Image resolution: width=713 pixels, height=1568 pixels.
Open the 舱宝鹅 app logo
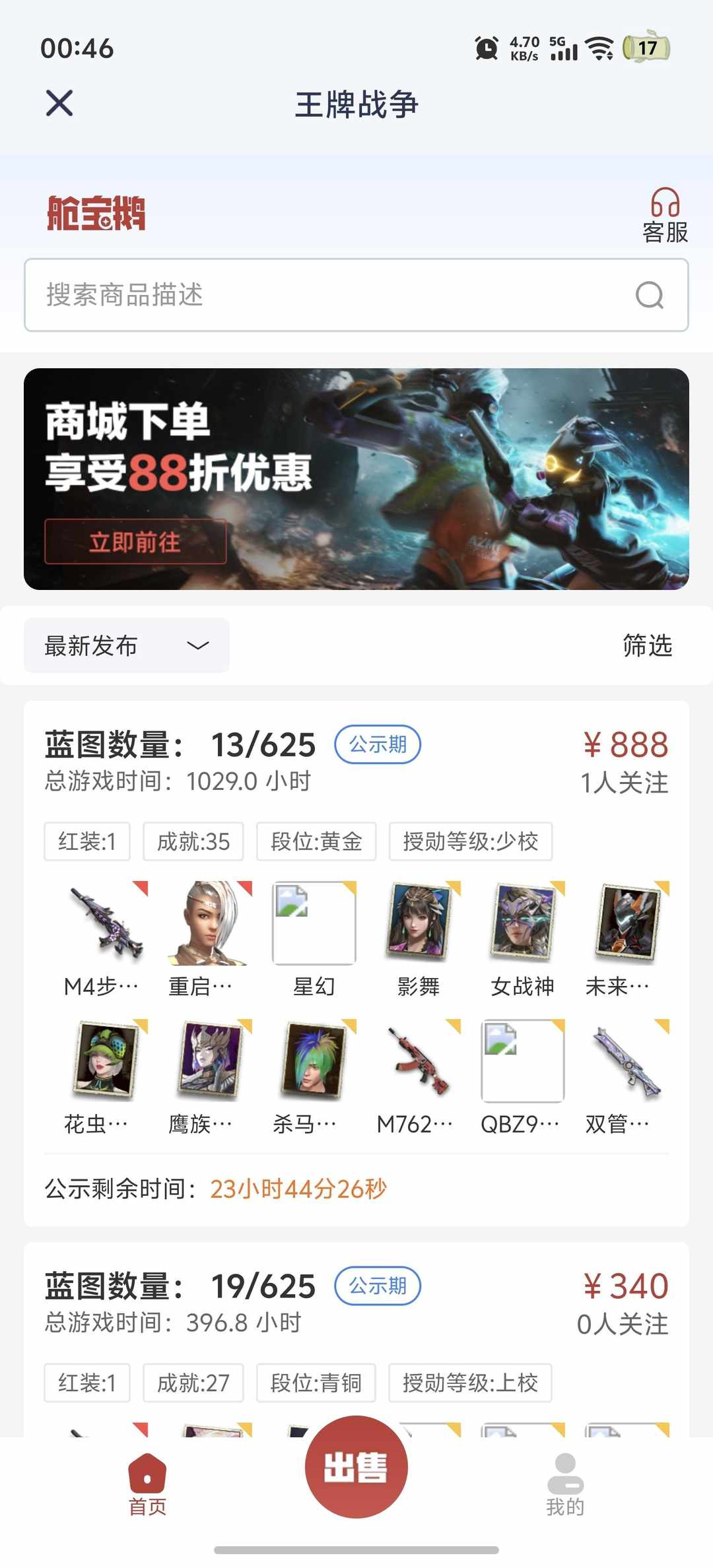coord(96,212)
